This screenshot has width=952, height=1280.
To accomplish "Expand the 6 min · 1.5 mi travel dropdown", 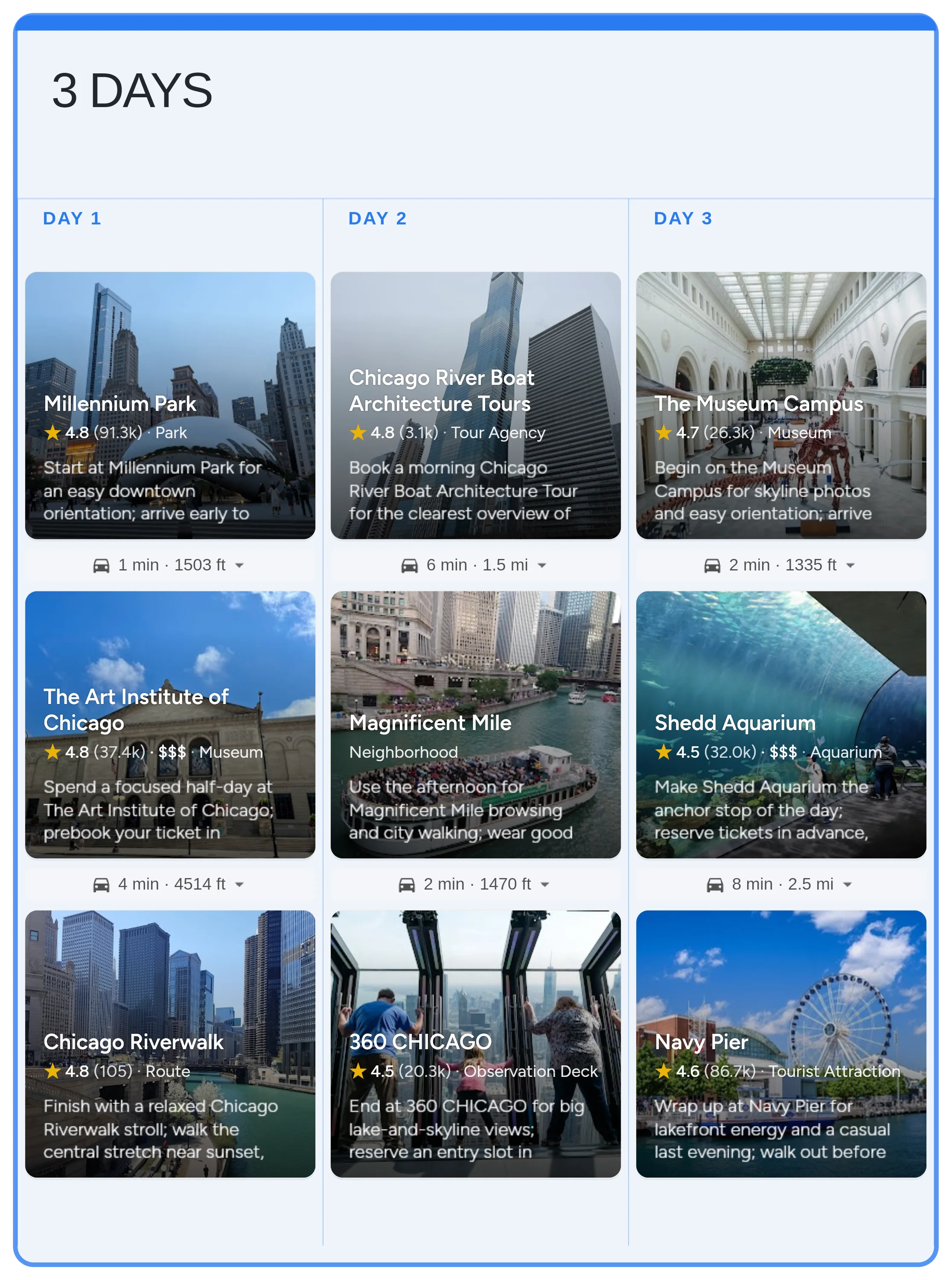I will (x=542, y=565).
